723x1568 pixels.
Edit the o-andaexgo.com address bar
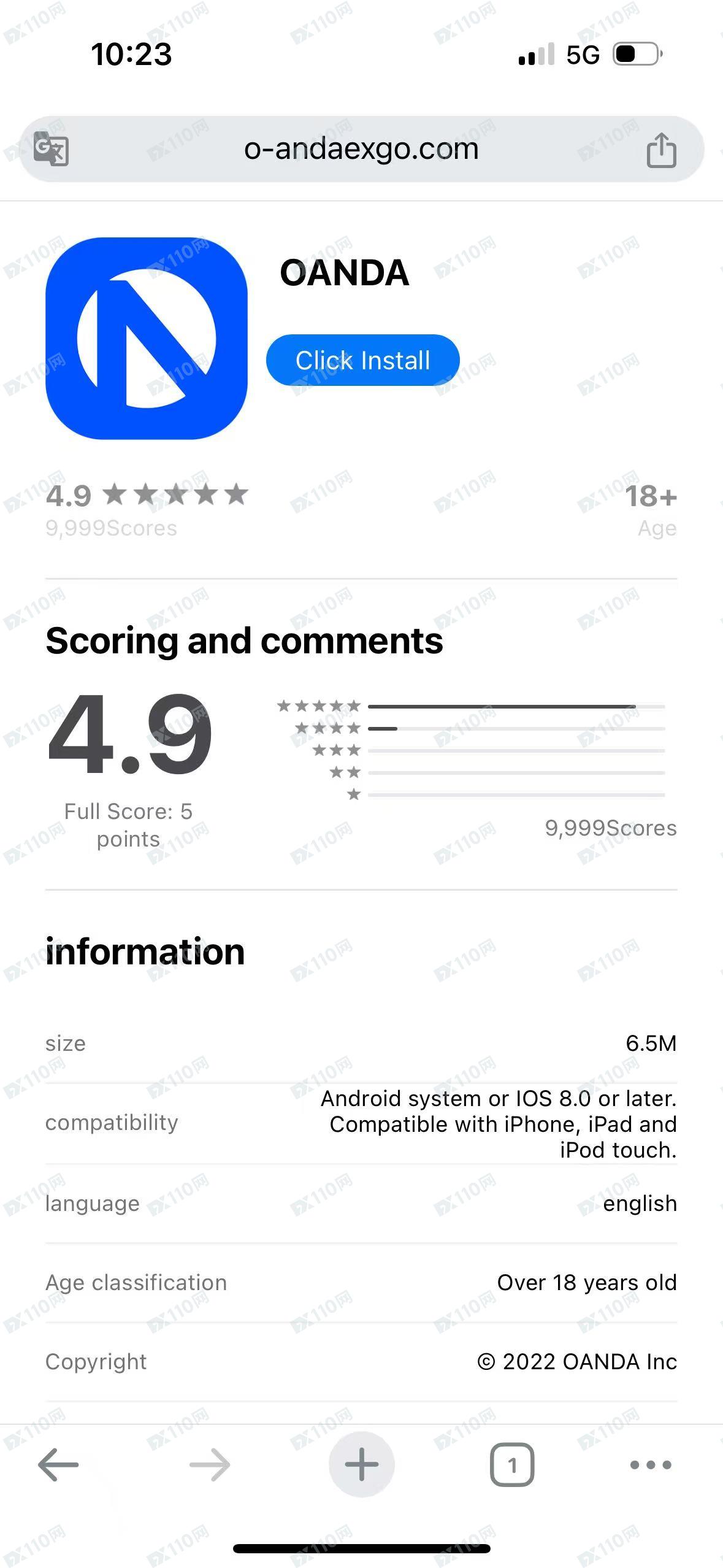click(x=361, y=149)
